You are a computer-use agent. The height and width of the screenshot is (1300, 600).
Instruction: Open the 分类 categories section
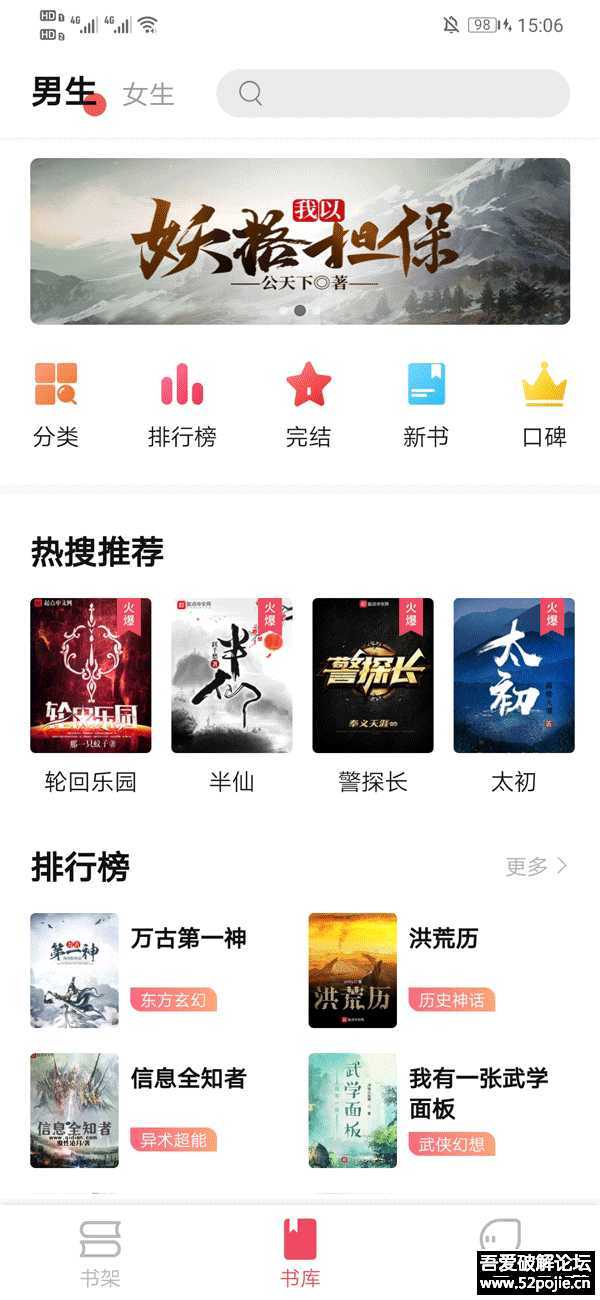pos(56,405)
